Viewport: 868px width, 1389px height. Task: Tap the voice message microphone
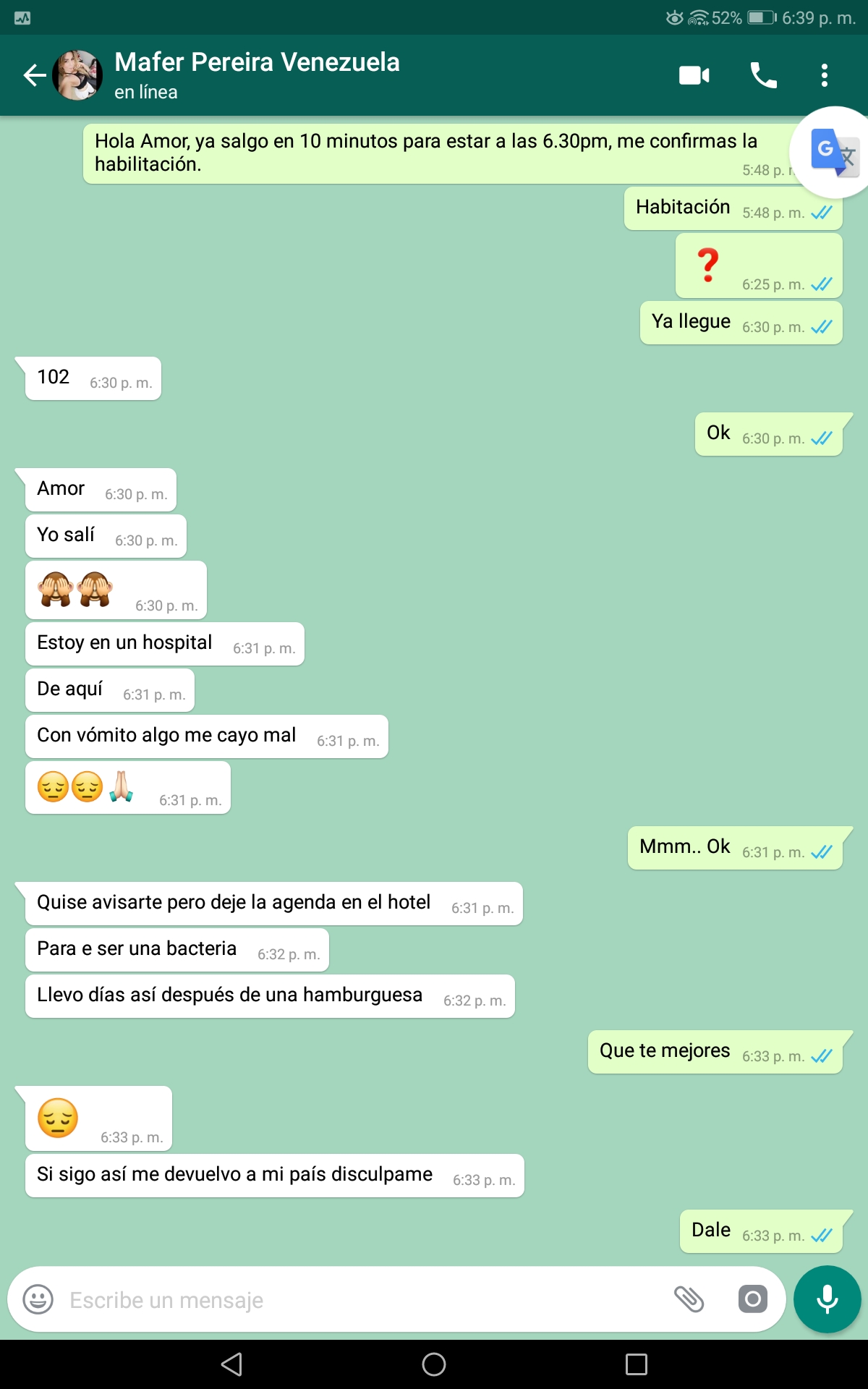827,1299
